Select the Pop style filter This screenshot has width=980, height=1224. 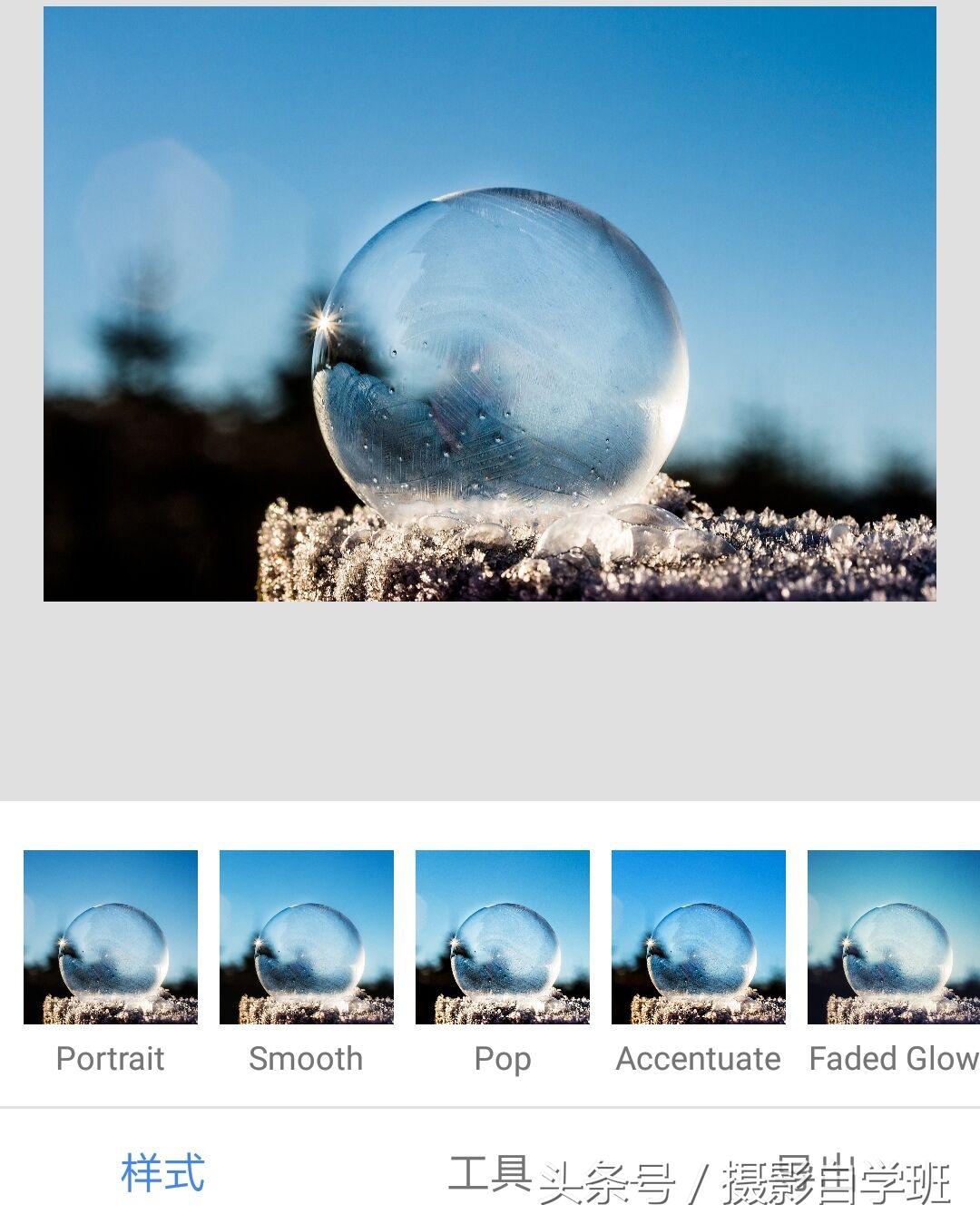tap(503, 937)
